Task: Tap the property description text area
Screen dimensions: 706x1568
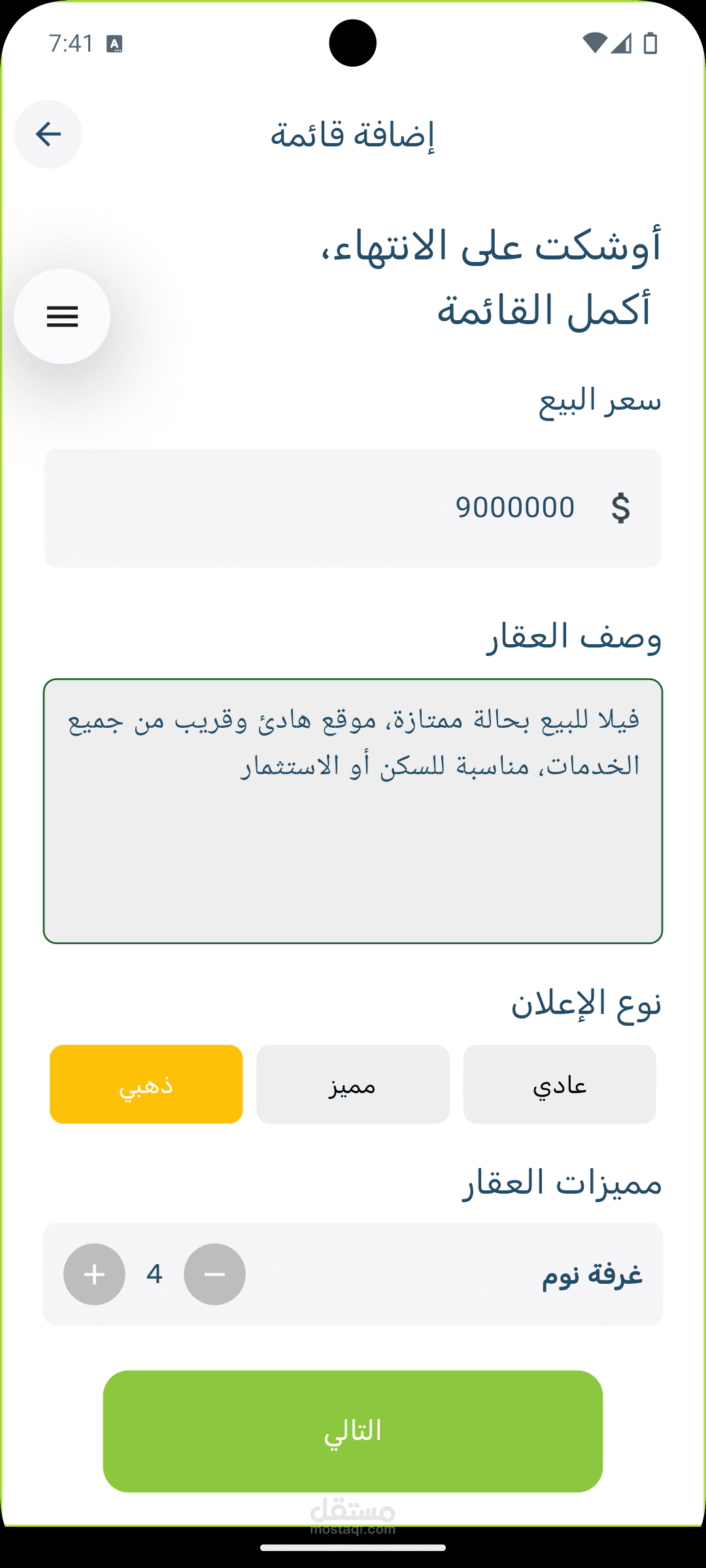Action: point(353,811)
